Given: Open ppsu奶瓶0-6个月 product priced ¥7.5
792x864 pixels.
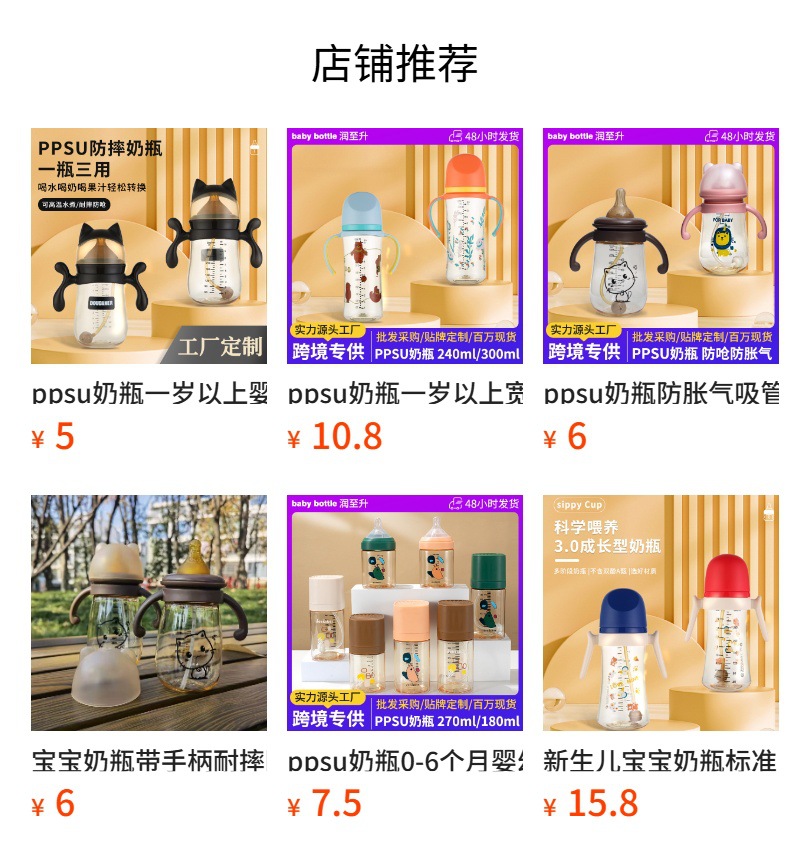Looking at the screenshot, I should point(404,612).
